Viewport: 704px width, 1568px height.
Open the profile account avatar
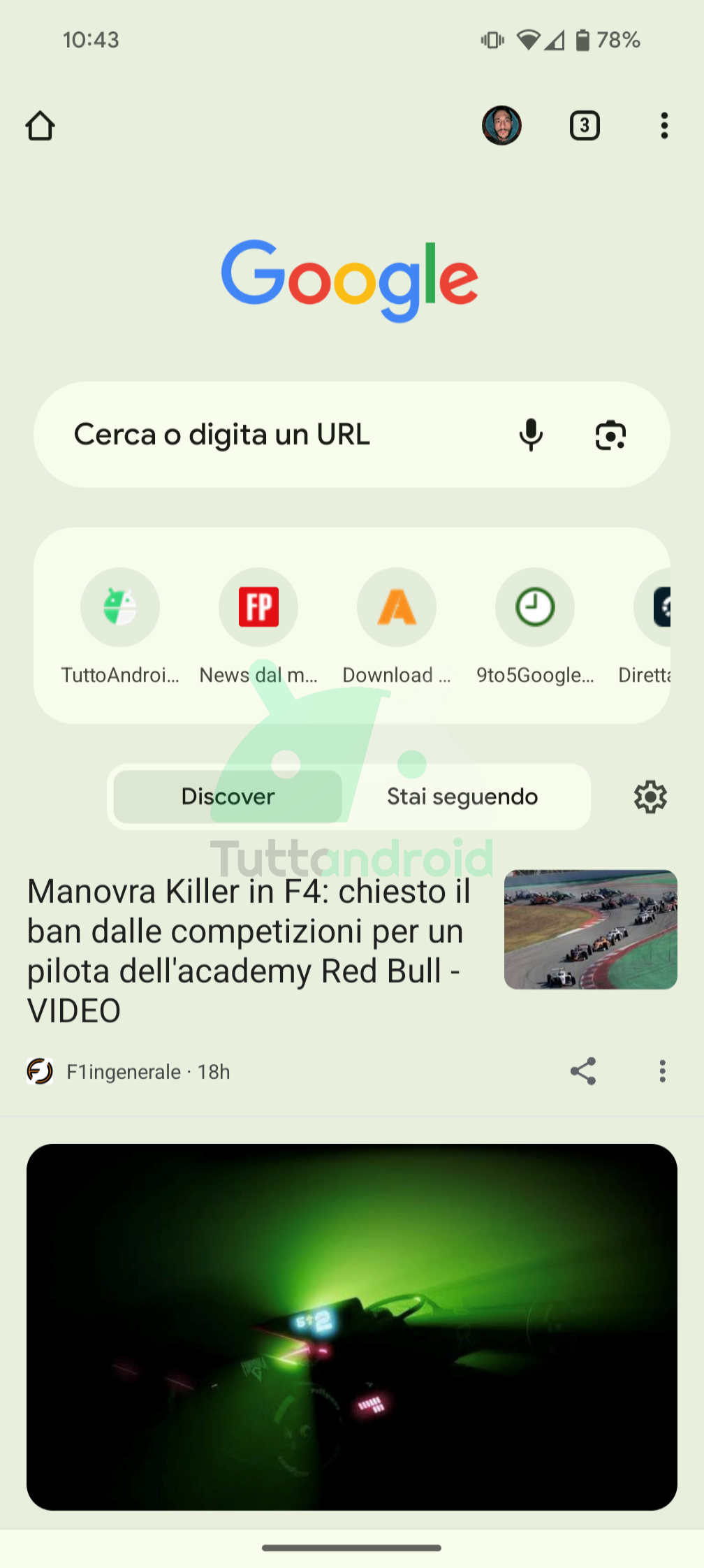click(x=501, y=126)
